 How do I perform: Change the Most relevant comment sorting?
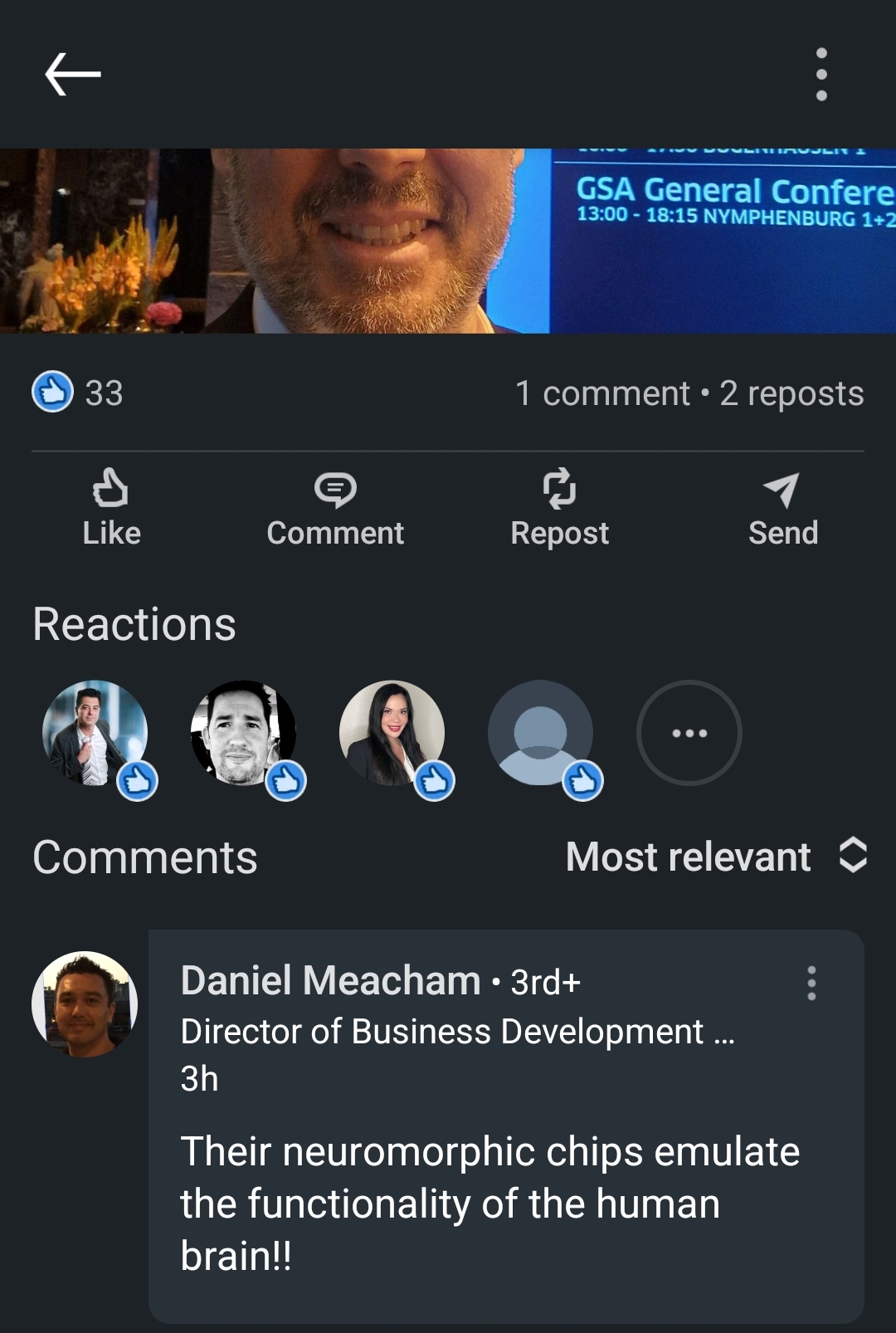pyautogui.click(x=715, y=857)
